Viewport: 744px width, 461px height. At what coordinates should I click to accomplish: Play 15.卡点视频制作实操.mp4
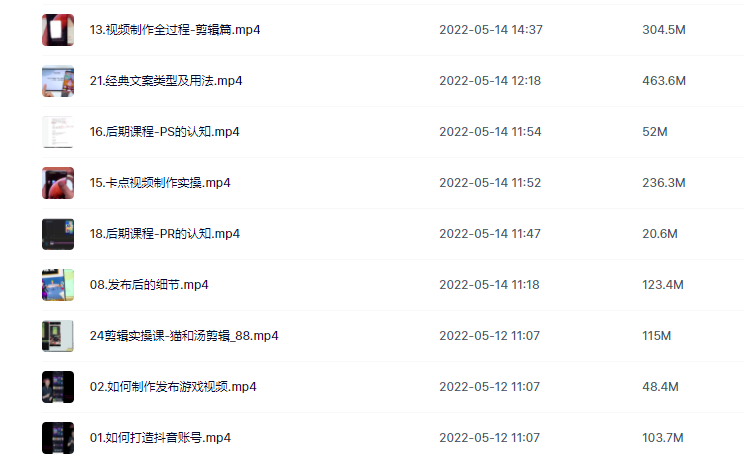click(160, 183)
